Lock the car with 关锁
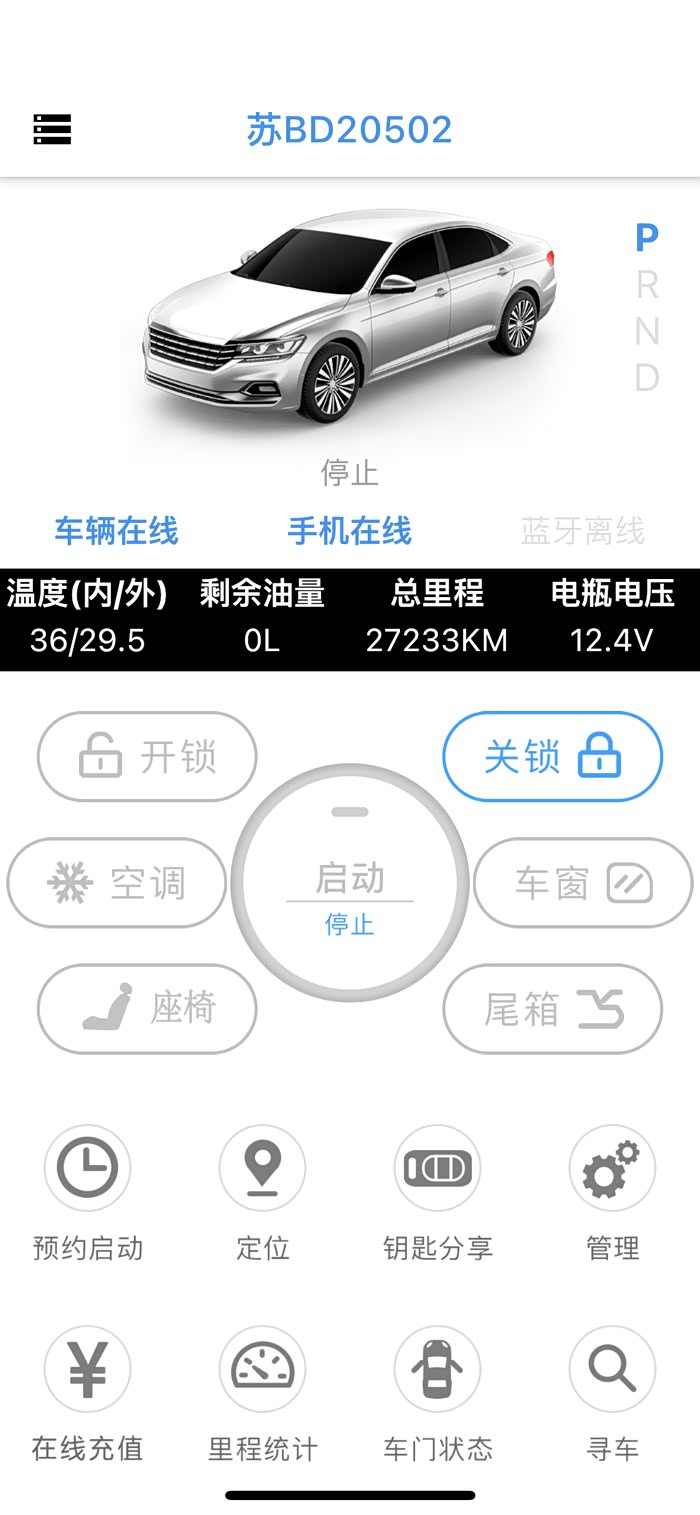This screenshot has width=700, height=1515. pyautogui.click(x=552, y=757)
